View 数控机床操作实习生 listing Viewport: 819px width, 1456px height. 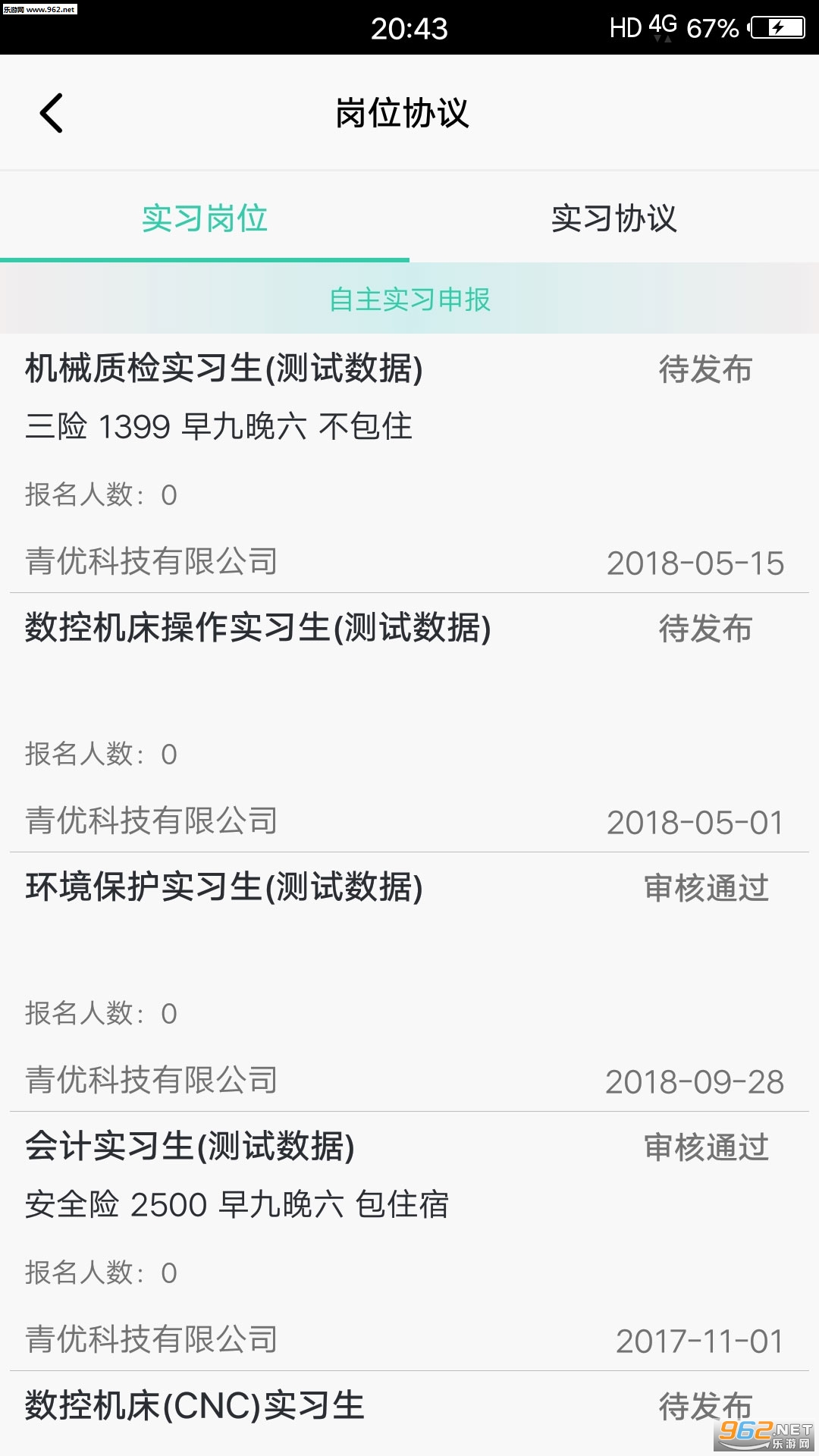(x=258, y=629)
